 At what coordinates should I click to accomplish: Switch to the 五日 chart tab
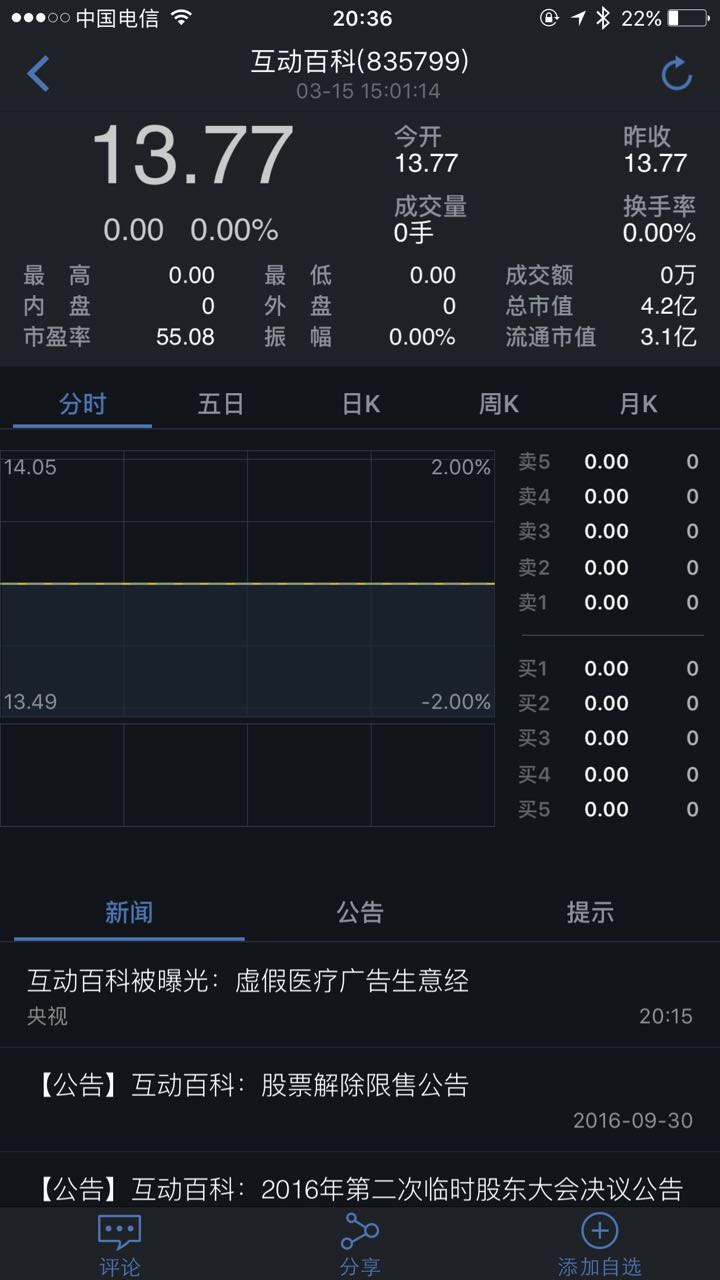click(221, 404)
